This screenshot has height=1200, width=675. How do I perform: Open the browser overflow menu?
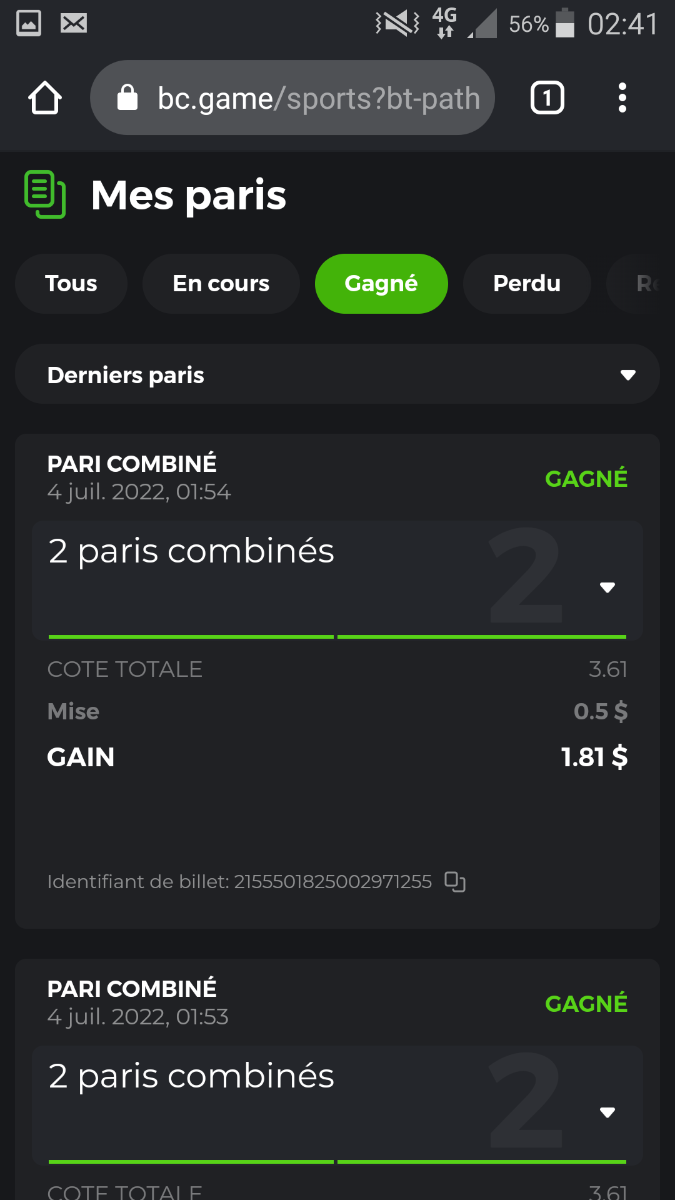coord(622,98)
